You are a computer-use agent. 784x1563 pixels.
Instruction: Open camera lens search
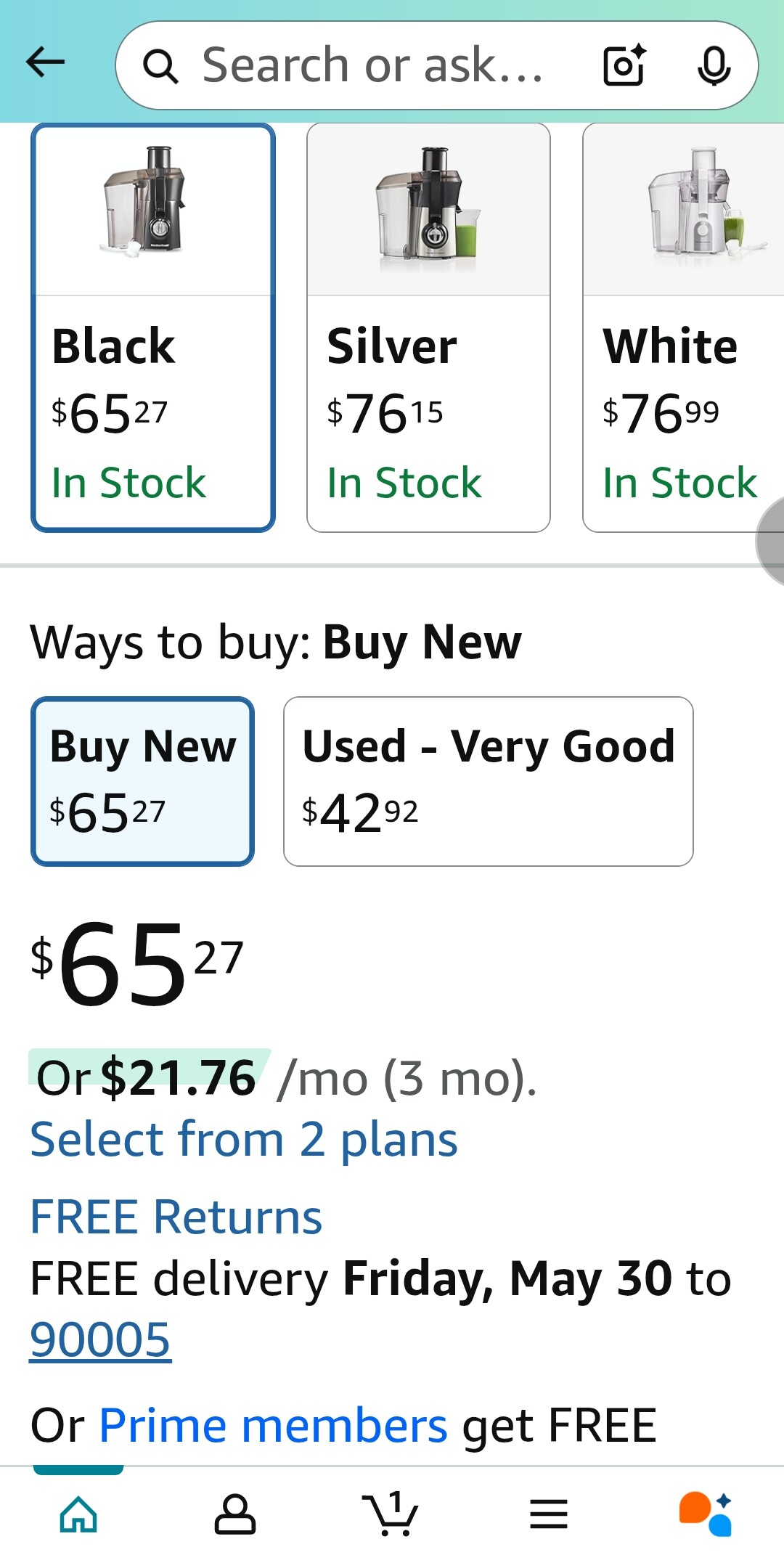point(624,65)
